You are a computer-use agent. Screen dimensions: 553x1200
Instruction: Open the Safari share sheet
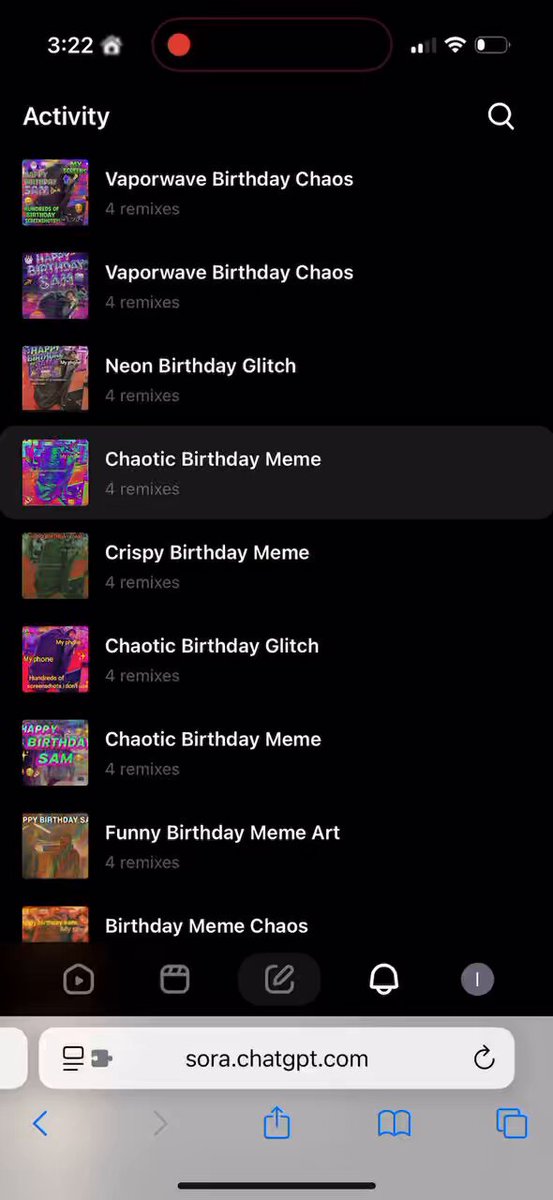pos(277,1123)
